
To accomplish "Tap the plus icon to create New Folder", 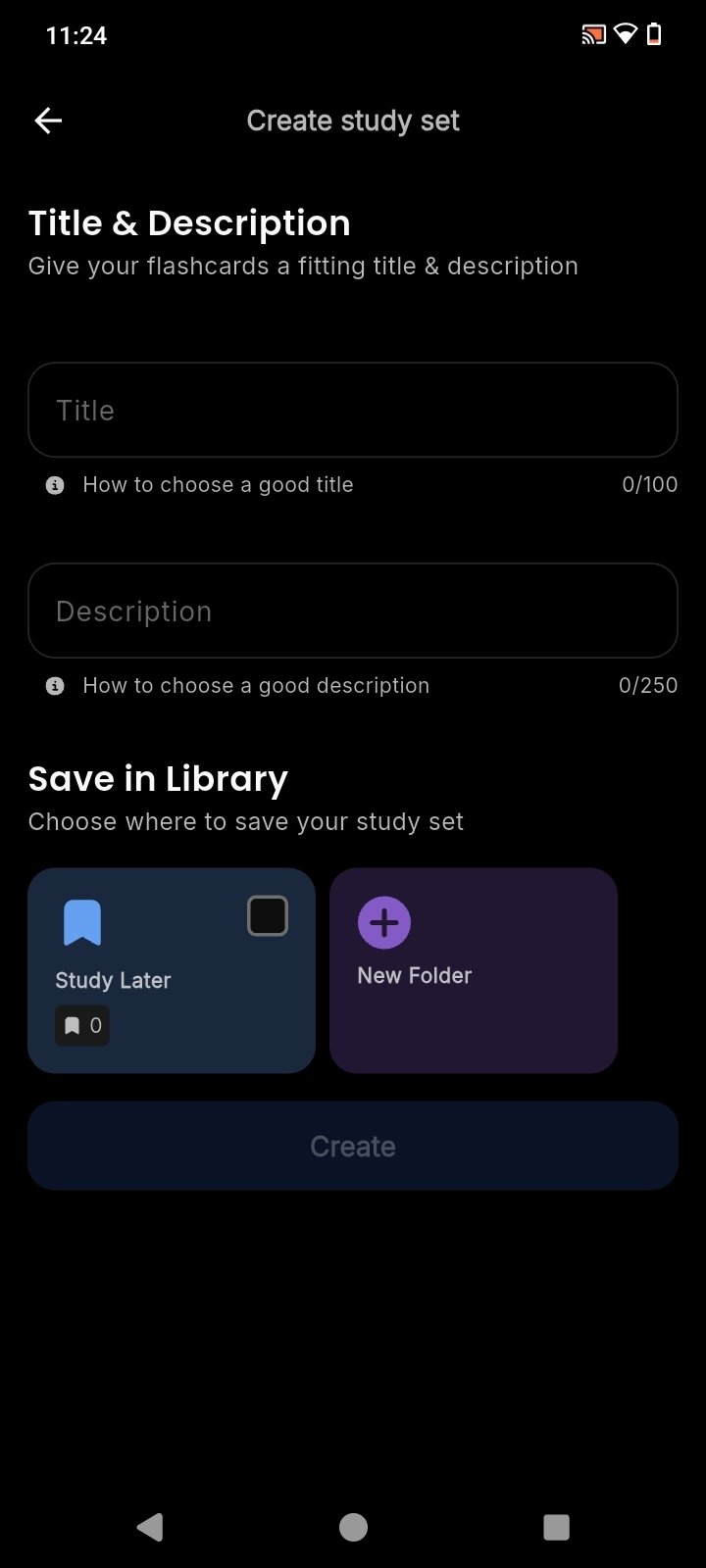I will coord(383,922).
